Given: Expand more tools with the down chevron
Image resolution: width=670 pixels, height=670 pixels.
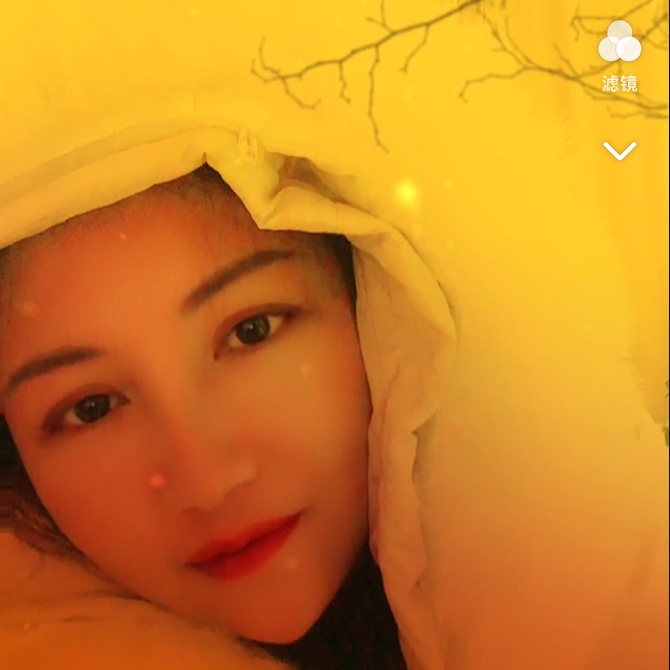Looking at the screenshot, I should coord(620,151).
